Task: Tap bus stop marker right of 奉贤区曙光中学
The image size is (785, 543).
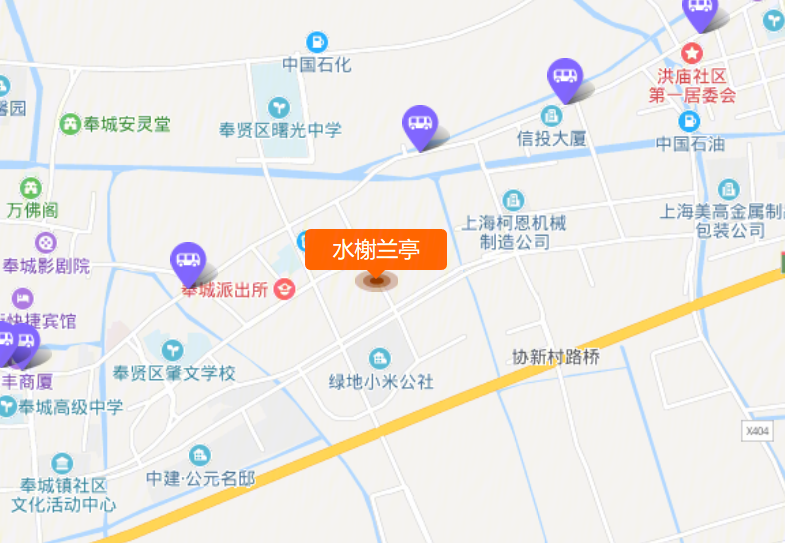Action: pos(419,126)
